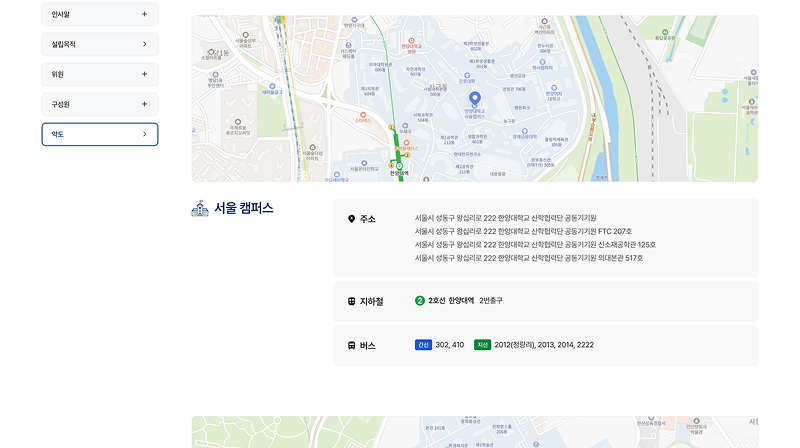The width and height of the screenshot is (800, 448).
Task: Expand the 구성원 section
Action: point(100,104)
